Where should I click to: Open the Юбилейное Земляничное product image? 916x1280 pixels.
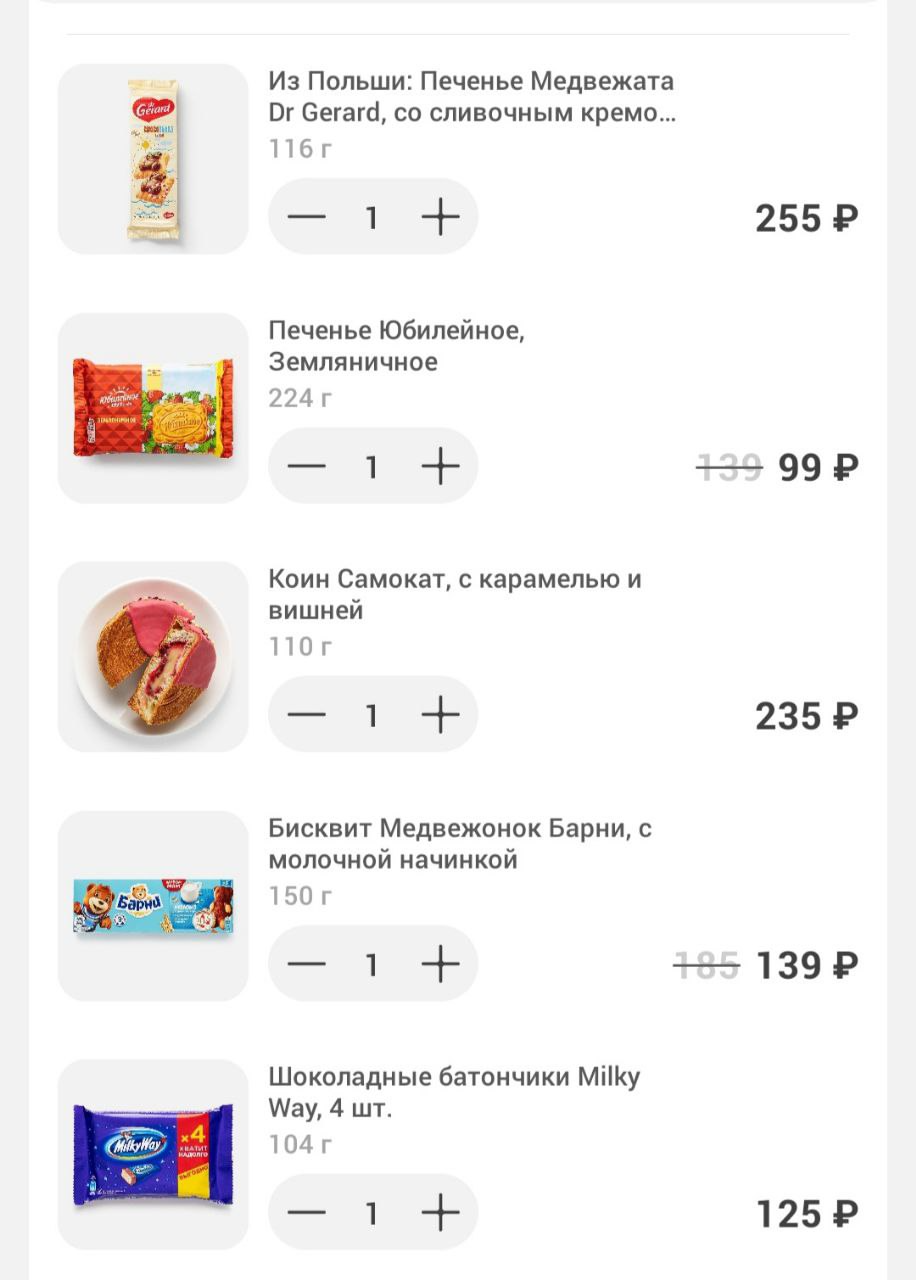(153, 408)
